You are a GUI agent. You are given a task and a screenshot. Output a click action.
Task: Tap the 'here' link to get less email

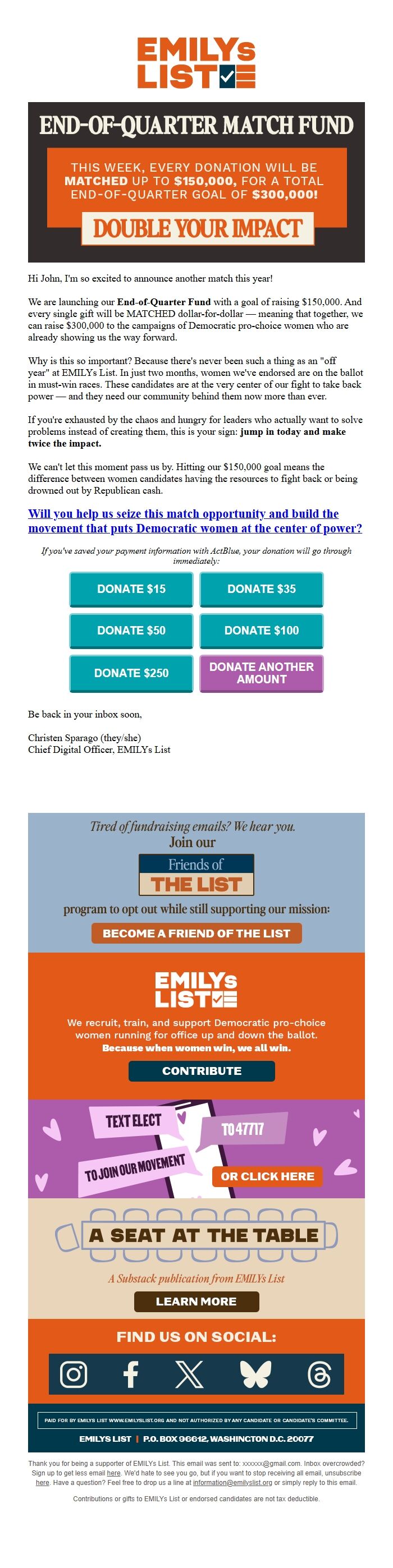(114, 1473)
